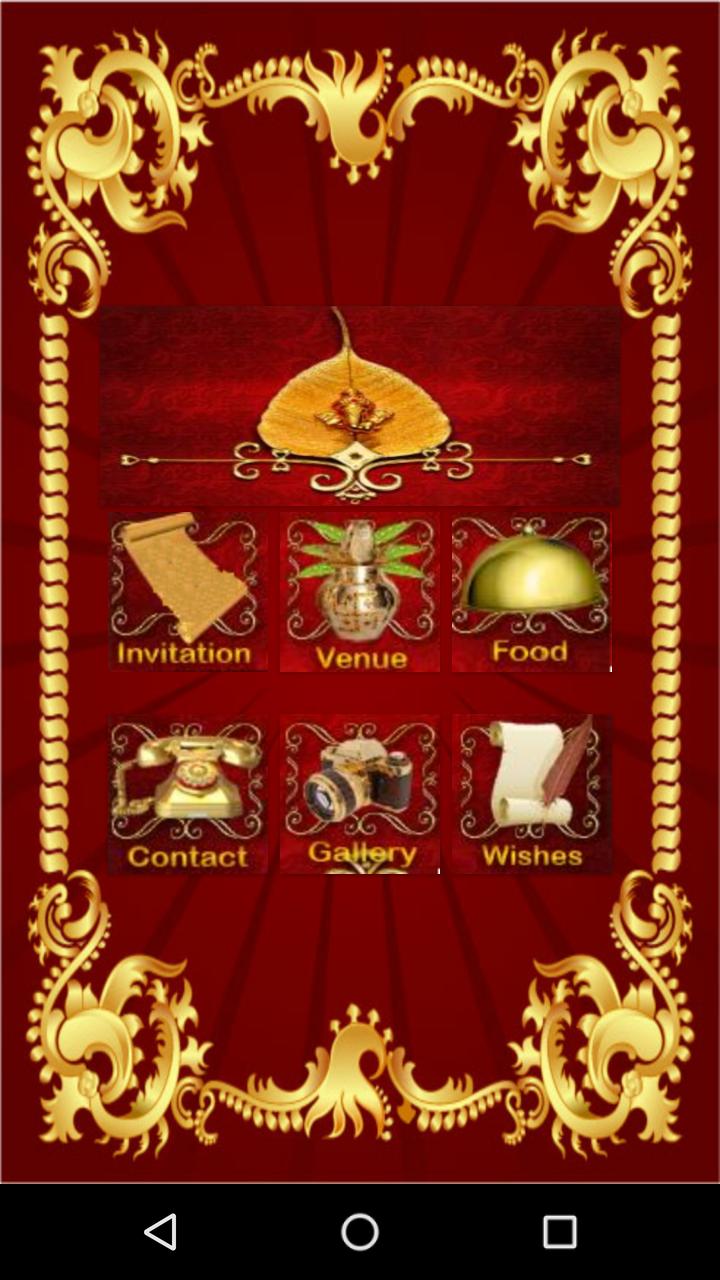Open the Food section
The width and height of the screenshot is (720, 1280).
coord(531,591)
